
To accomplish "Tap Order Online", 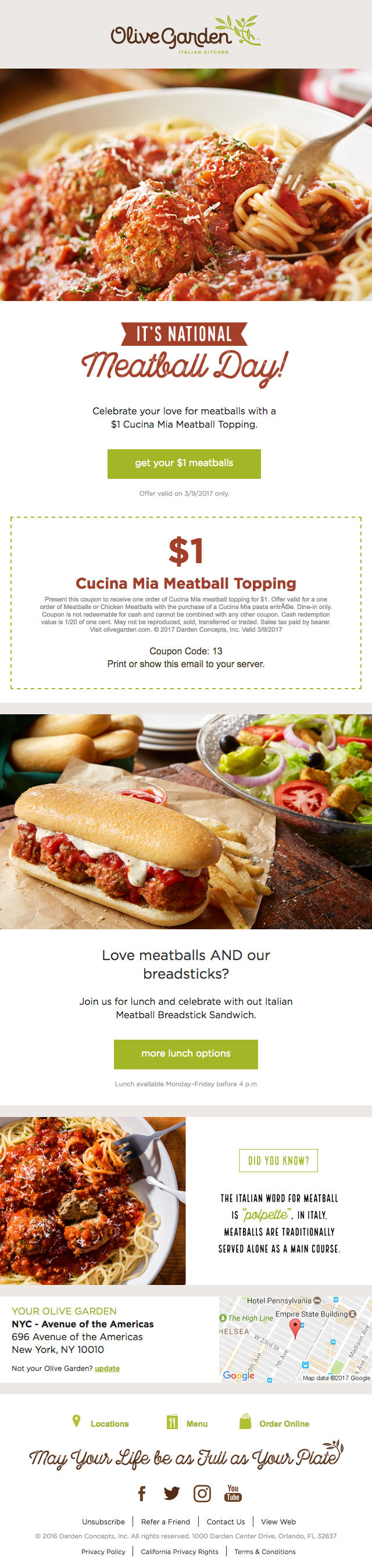I will (x=283, y=1424).
